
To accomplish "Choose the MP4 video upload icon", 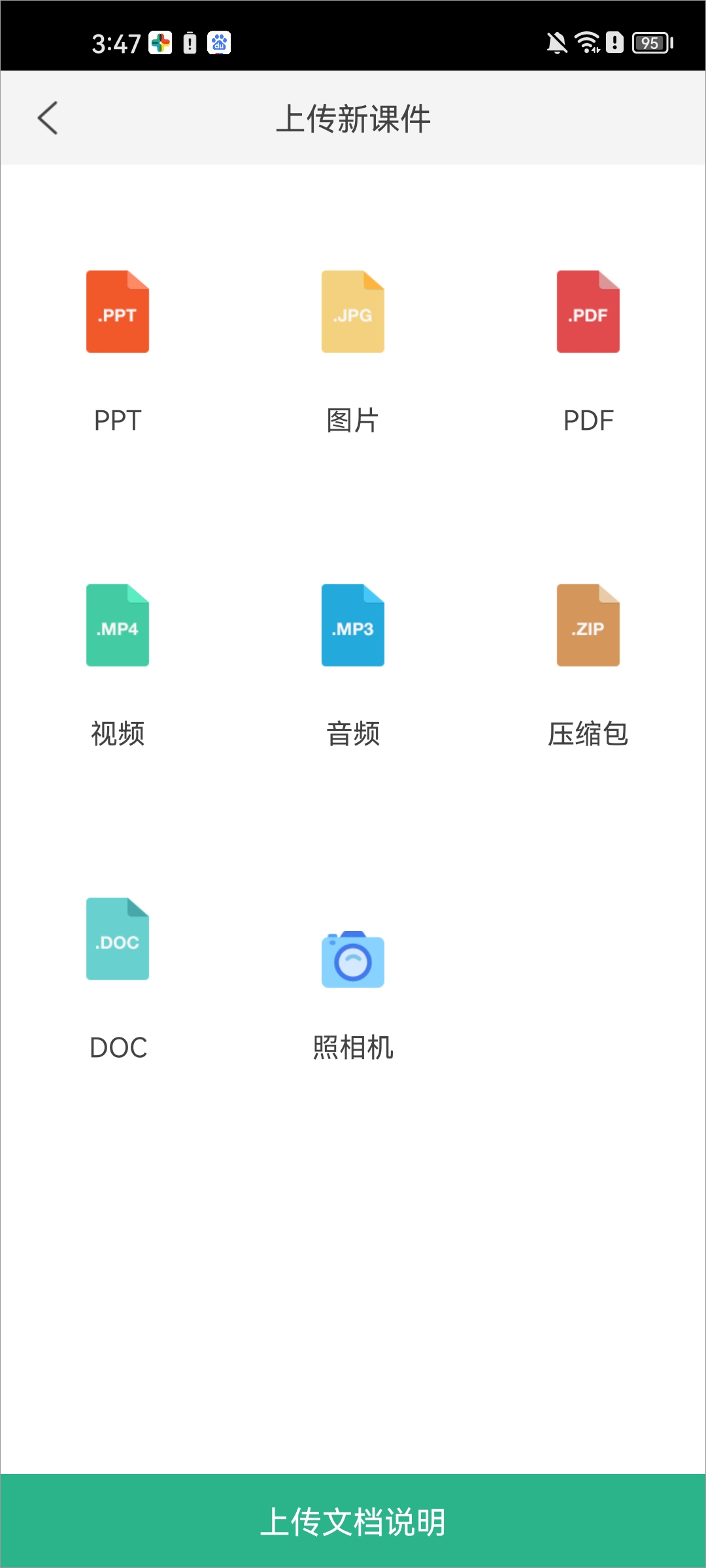I will point(118,625).
